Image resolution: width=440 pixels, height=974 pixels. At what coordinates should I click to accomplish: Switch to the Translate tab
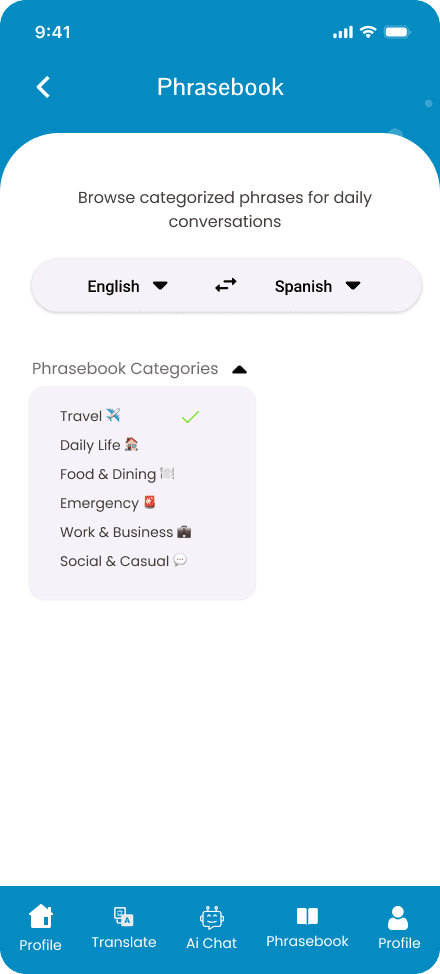pyautogui.click(x=124, y=928)
